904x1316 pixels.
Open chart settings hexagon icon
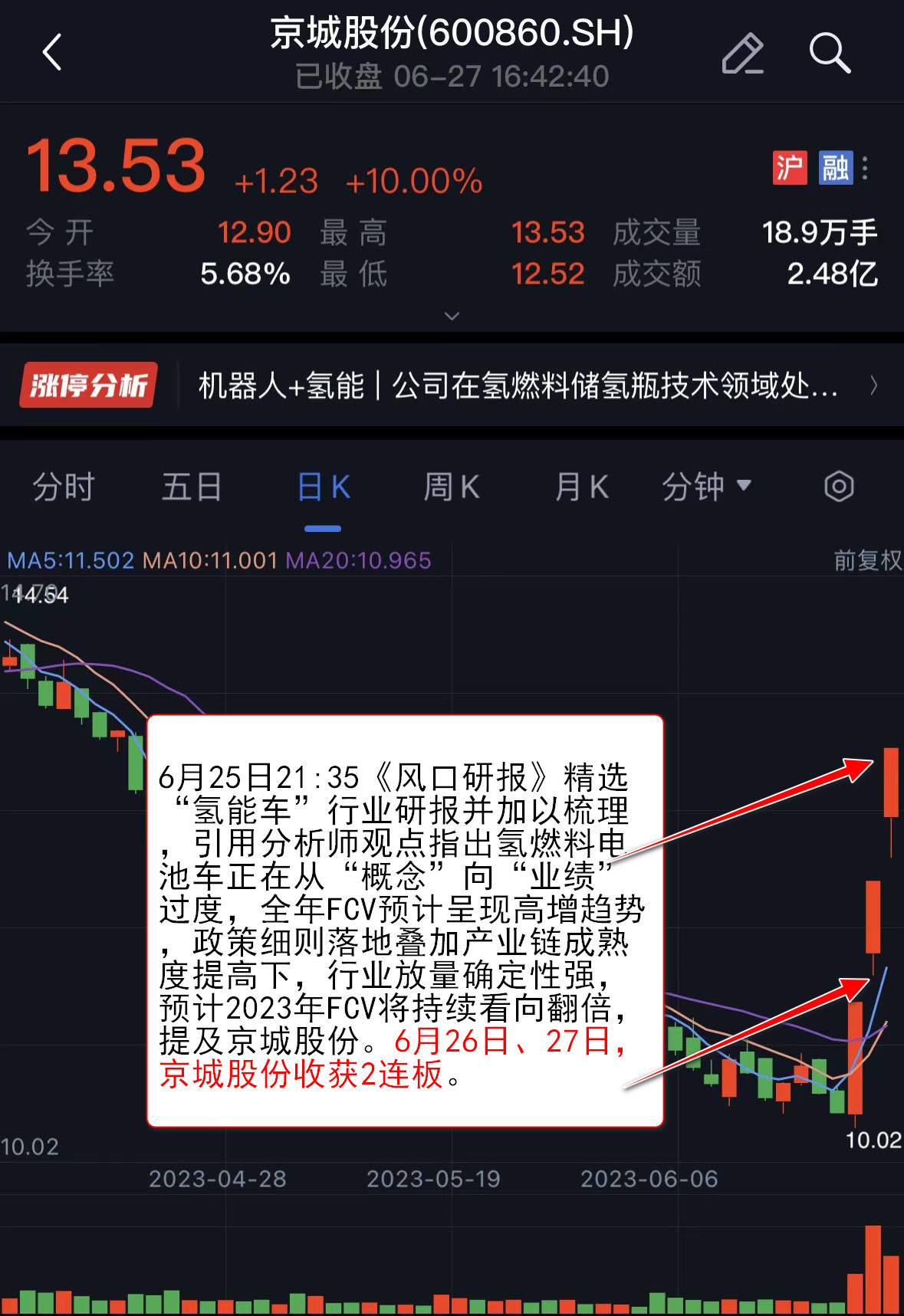pos(839,487)
